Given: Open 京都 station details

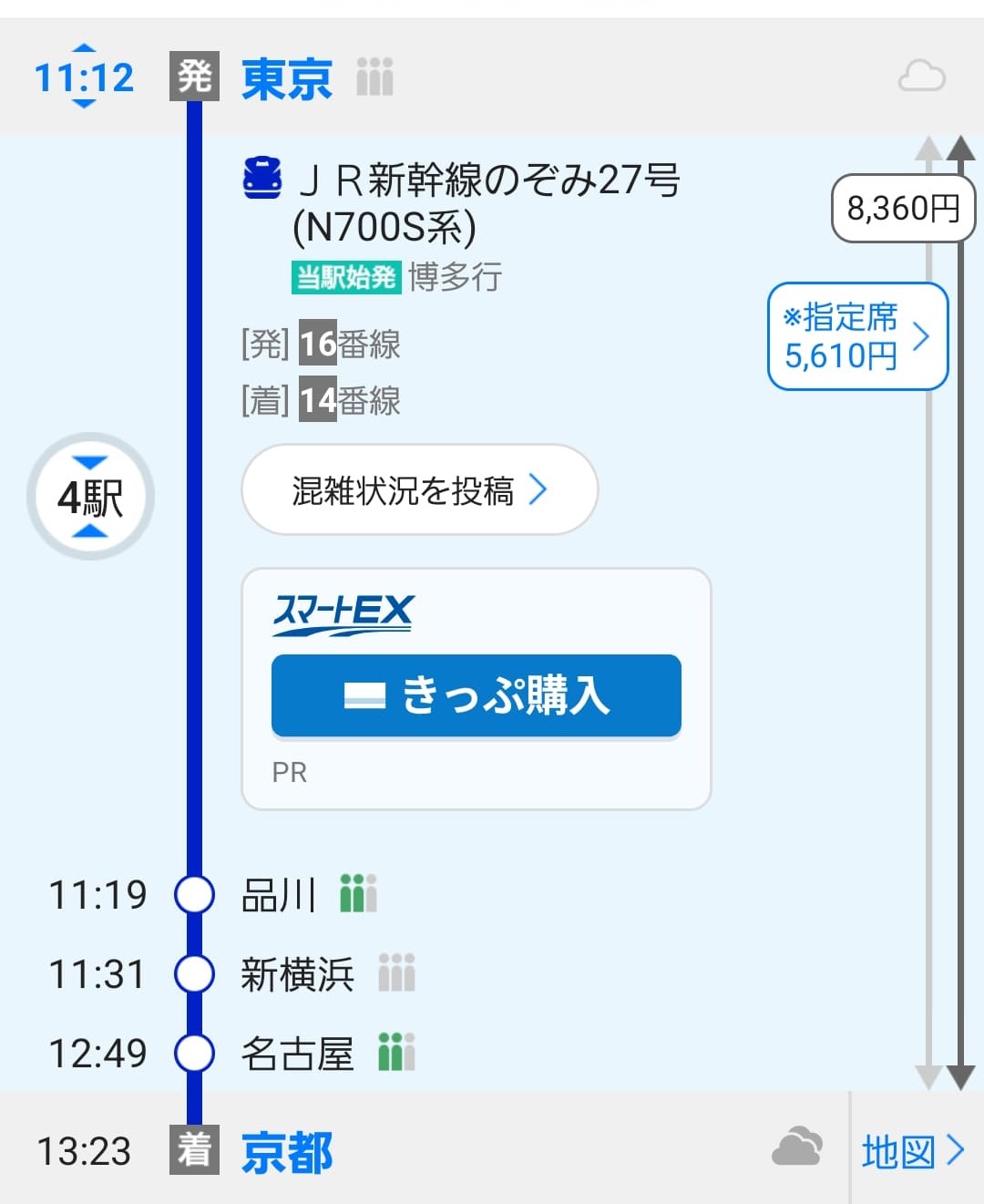Looking at the screenshot, I should pyautogui.click(x=286, y=1152).
